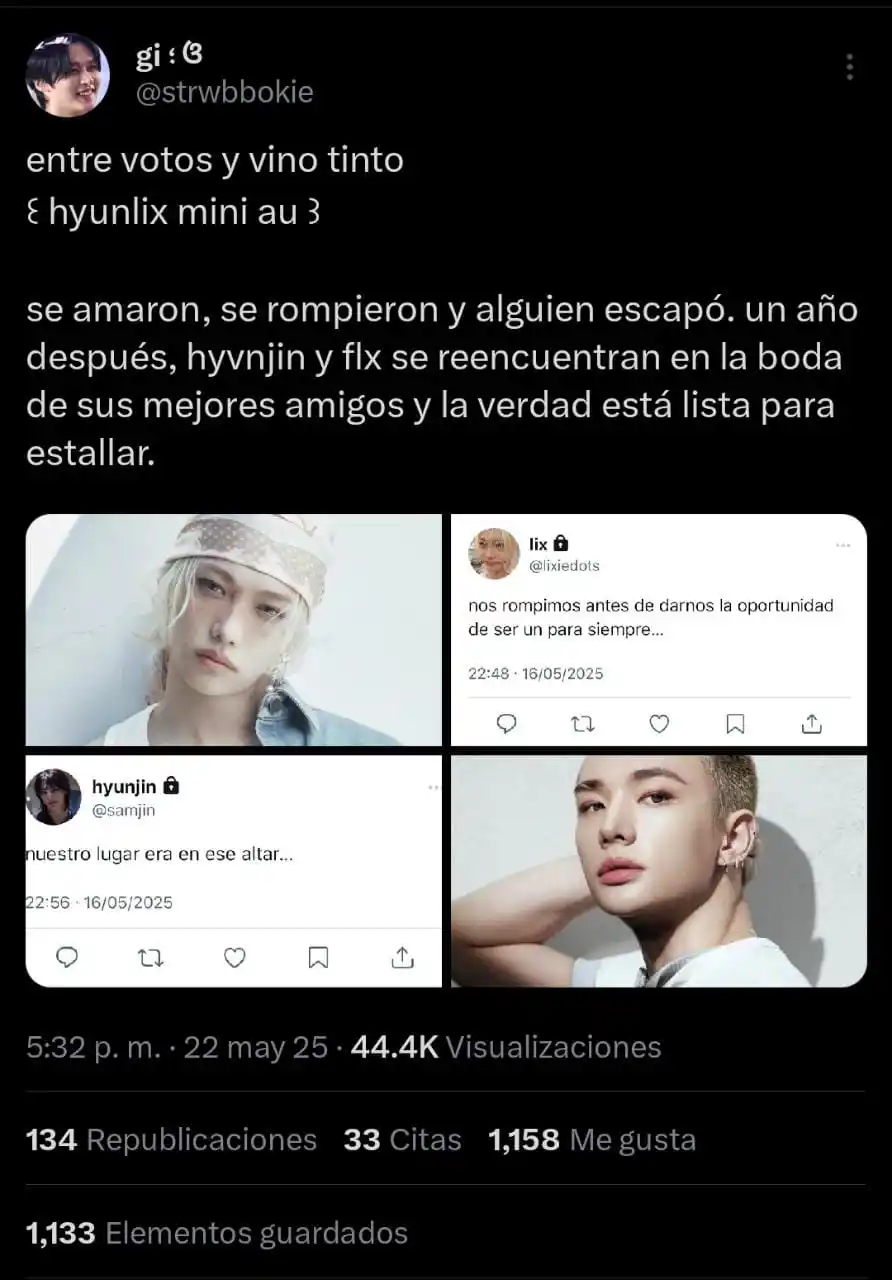Open the tweet's three-dot overflow menu
The image size is (892, 1280).
(849, 67)
